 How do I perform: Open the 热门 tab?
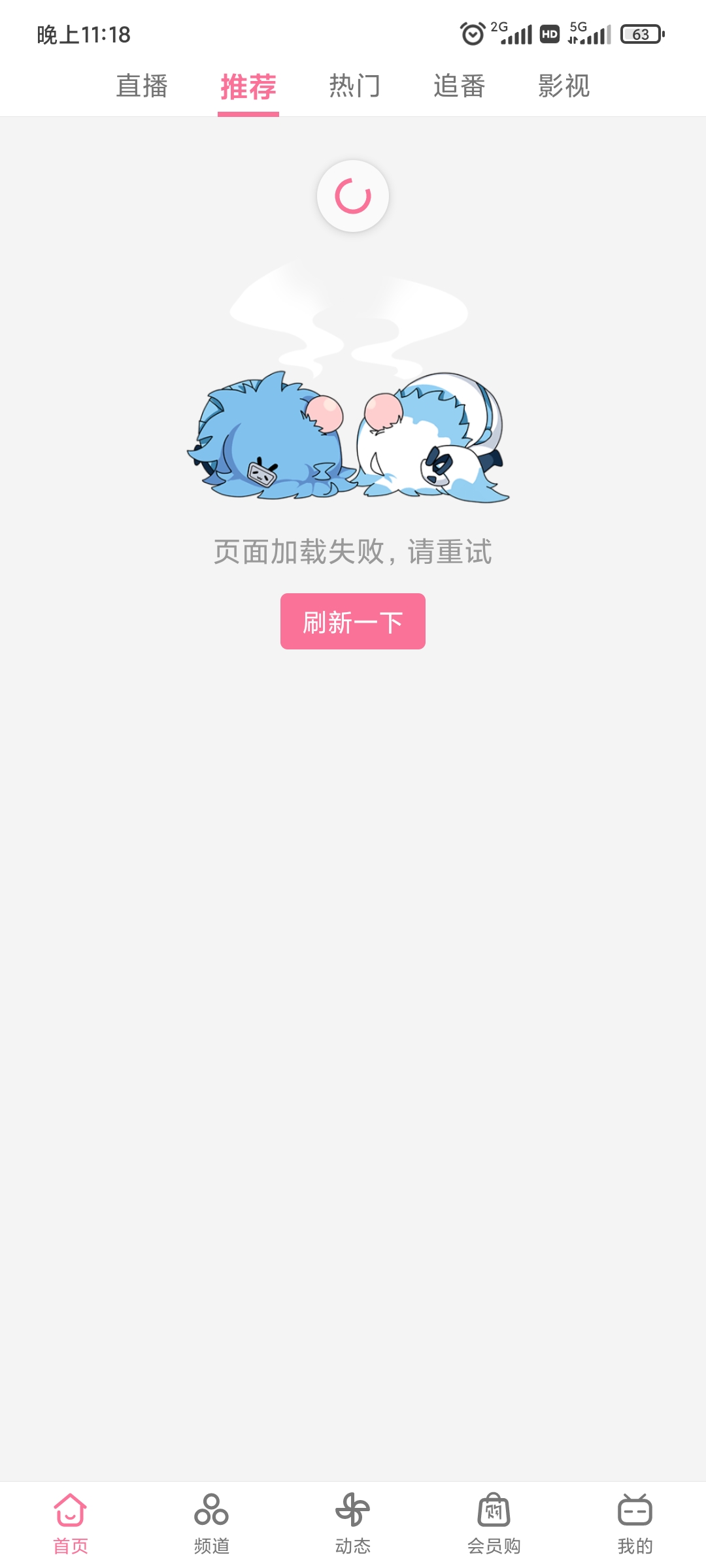354,86
